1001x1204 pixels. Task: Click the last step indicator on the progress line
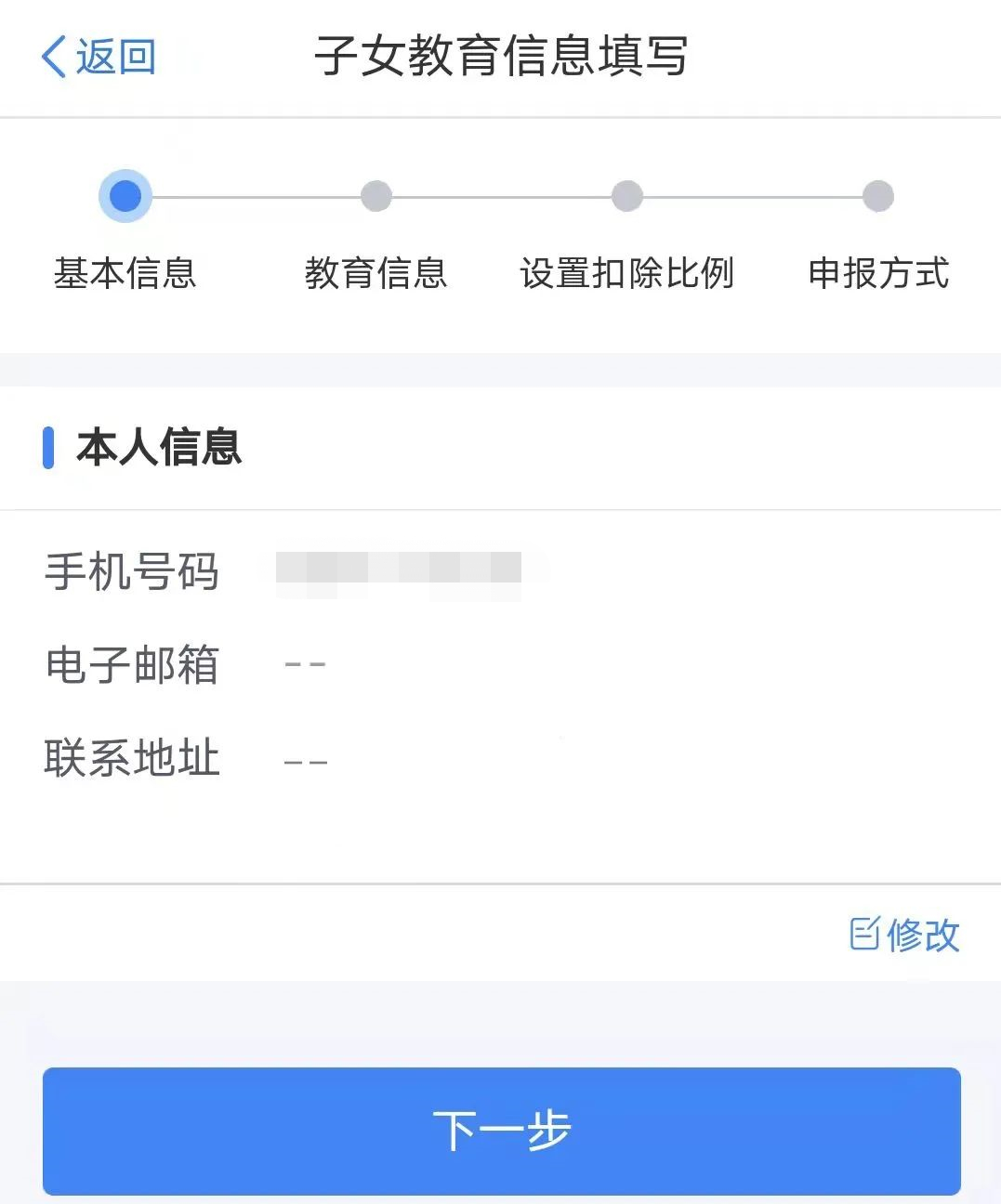click(876, 195)
